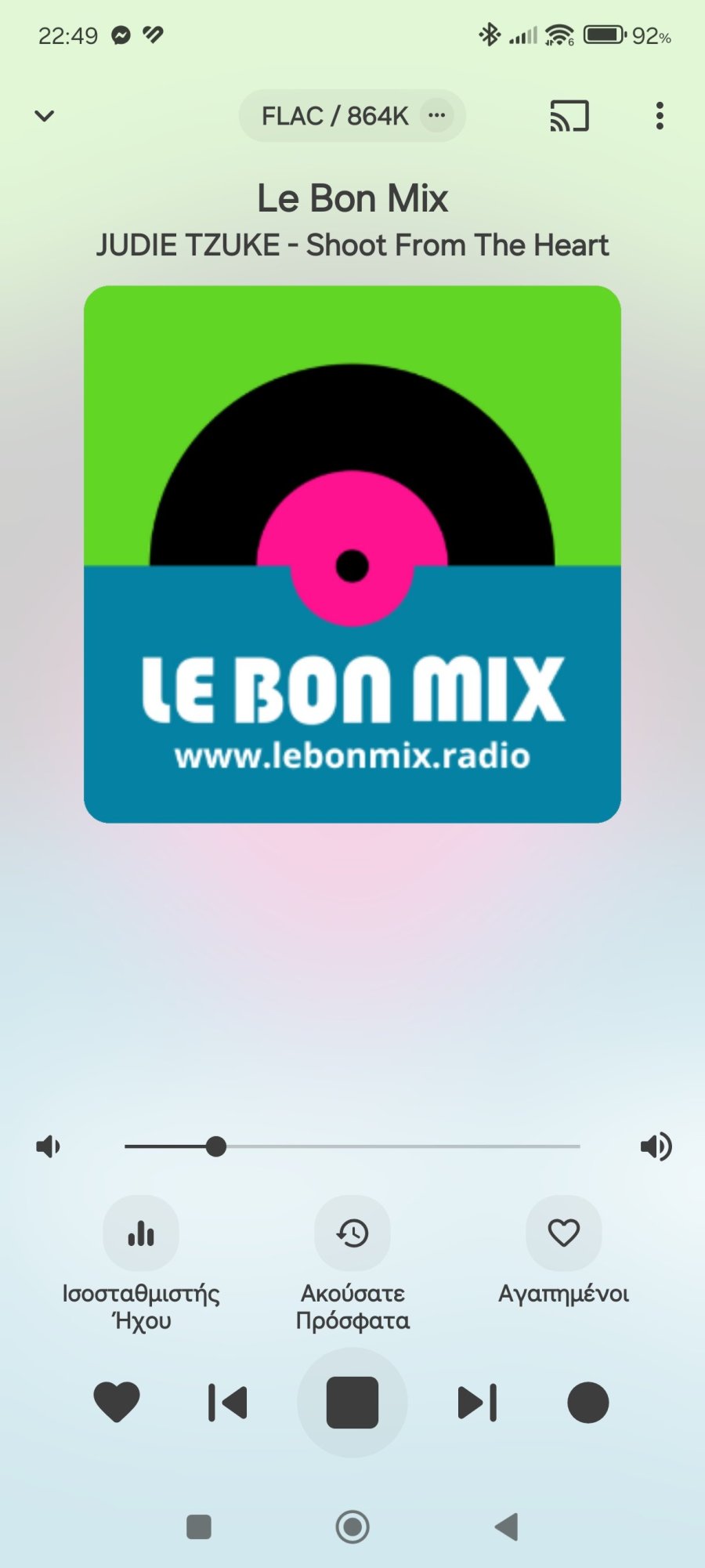Tap the maximum volume speaker icon
705x1568 pixels.
pyautogui.click(x=656, y=1146)
